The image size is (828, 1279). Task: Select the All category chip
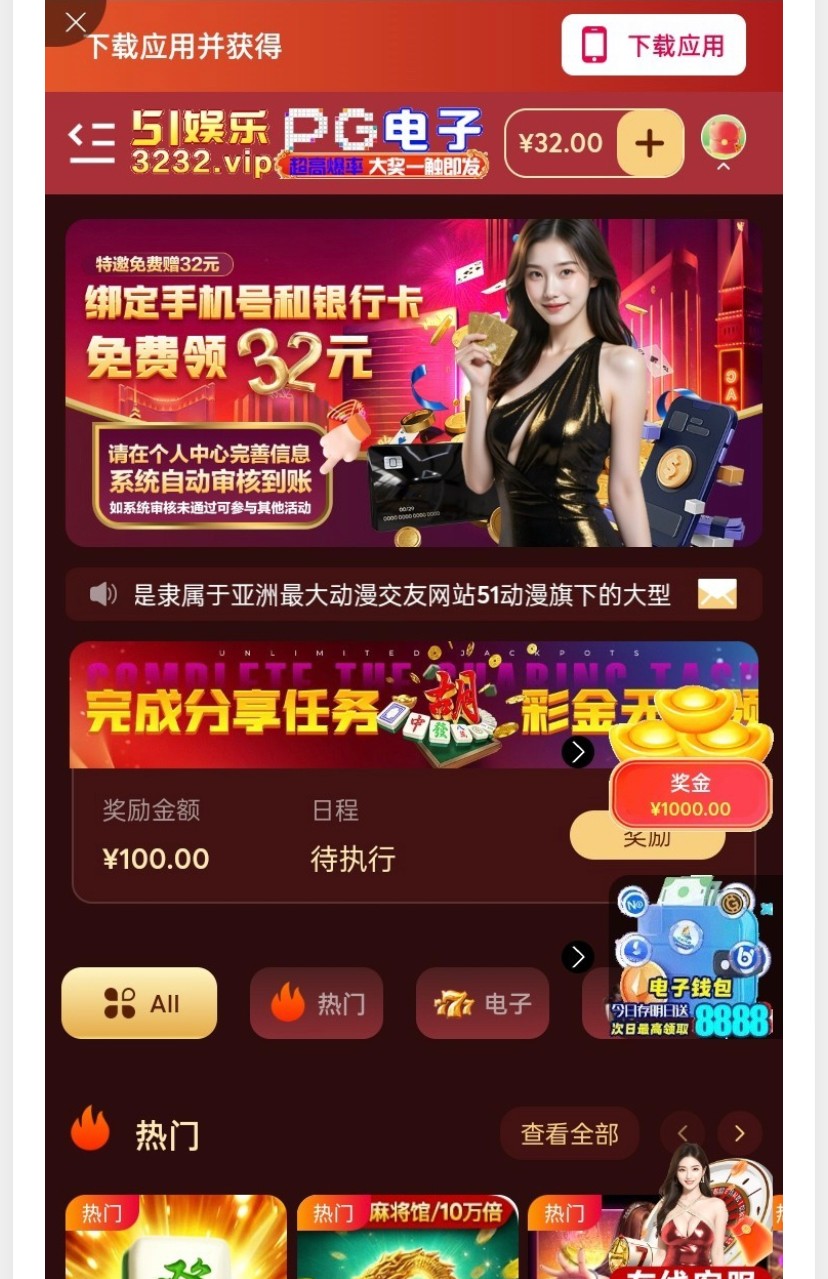(x=139, y=1003)
